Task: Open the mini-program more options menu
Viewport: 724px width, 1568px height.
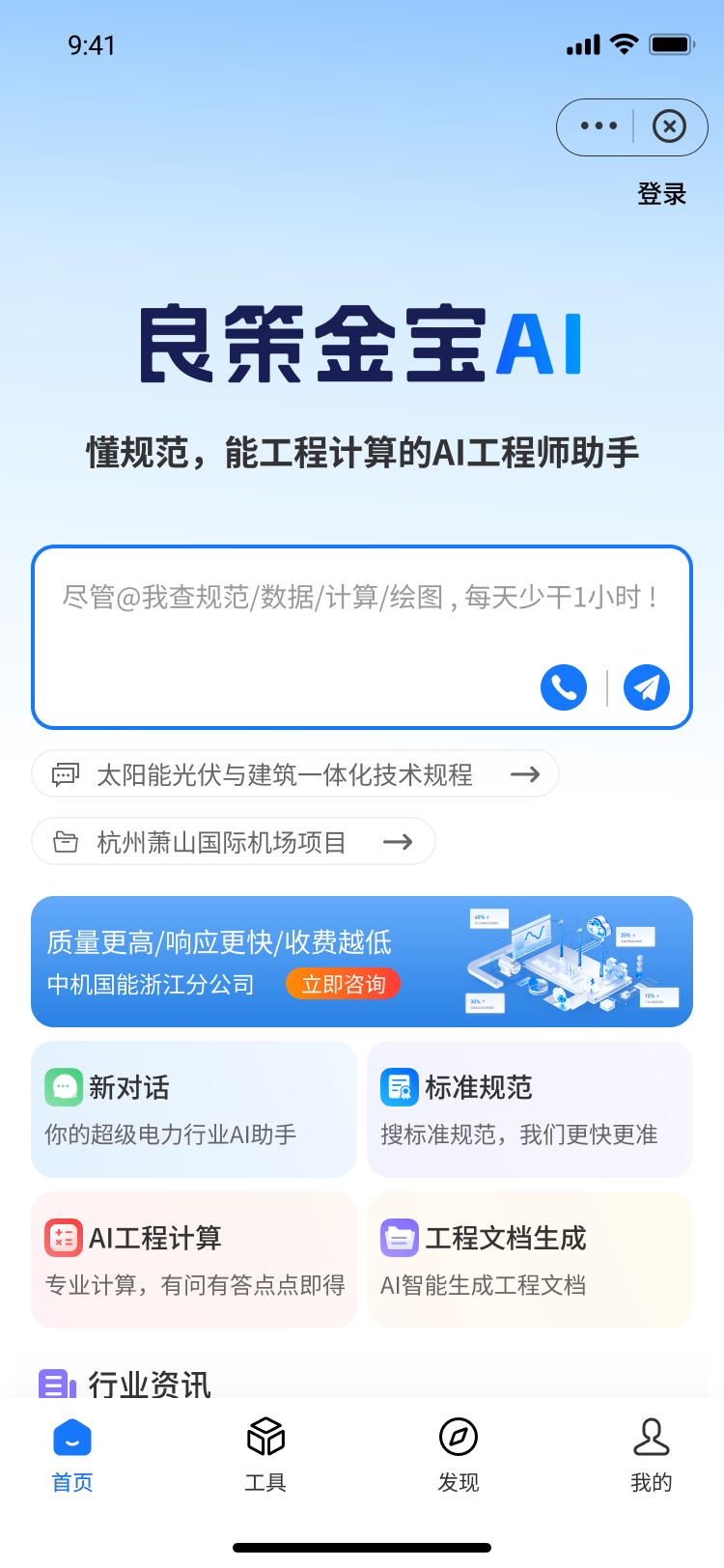Action: [x=599, y=126]
